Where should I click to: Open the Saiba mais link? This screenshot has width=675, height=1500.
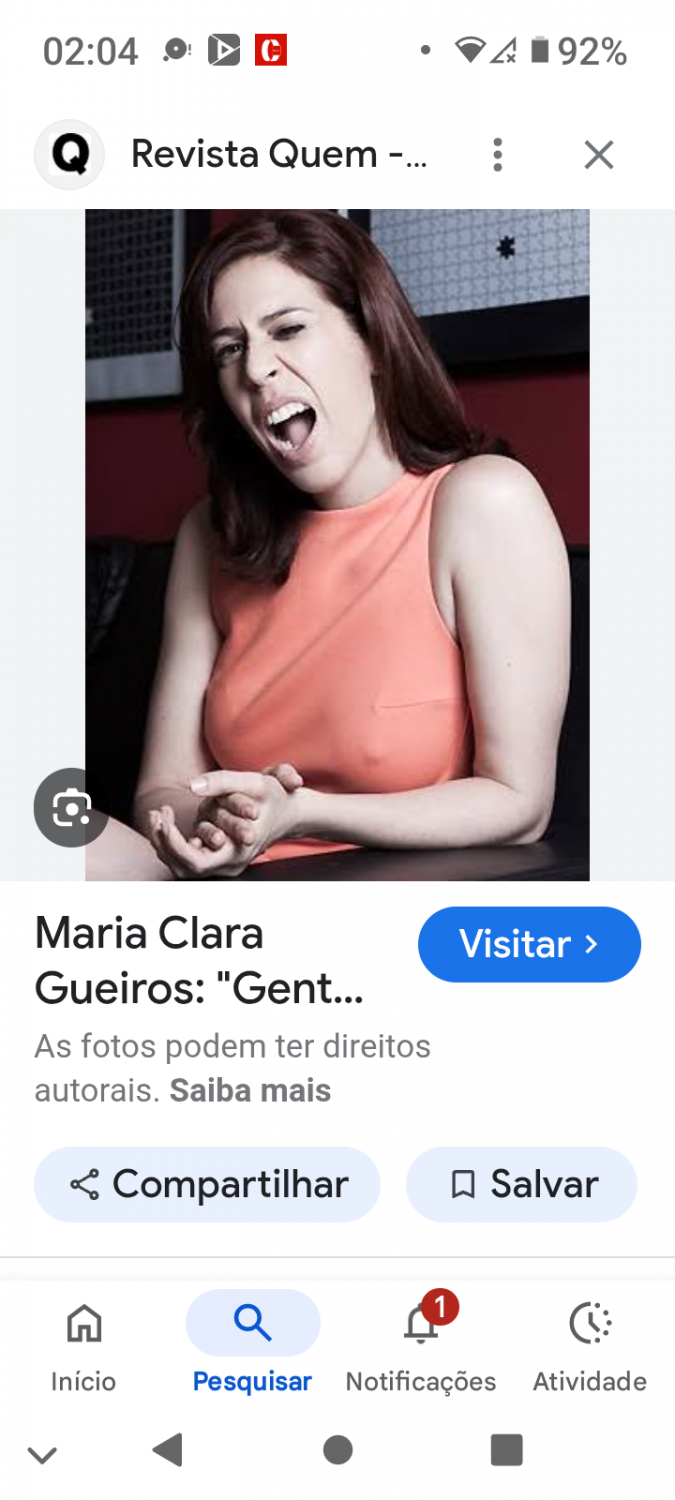click(250, 1090)
